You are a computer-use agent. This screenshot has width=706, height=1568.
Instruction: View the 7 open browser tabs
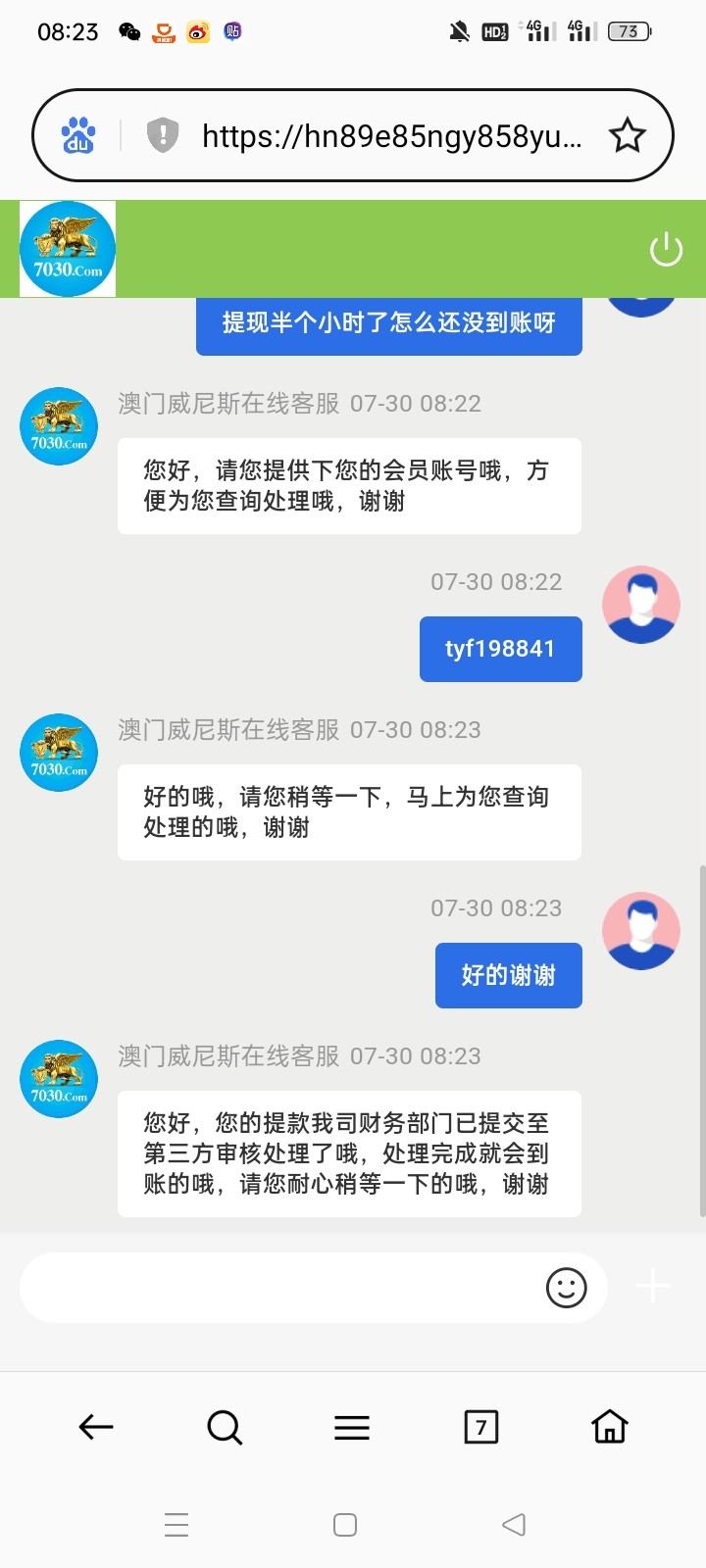[x=480, y=1427]
